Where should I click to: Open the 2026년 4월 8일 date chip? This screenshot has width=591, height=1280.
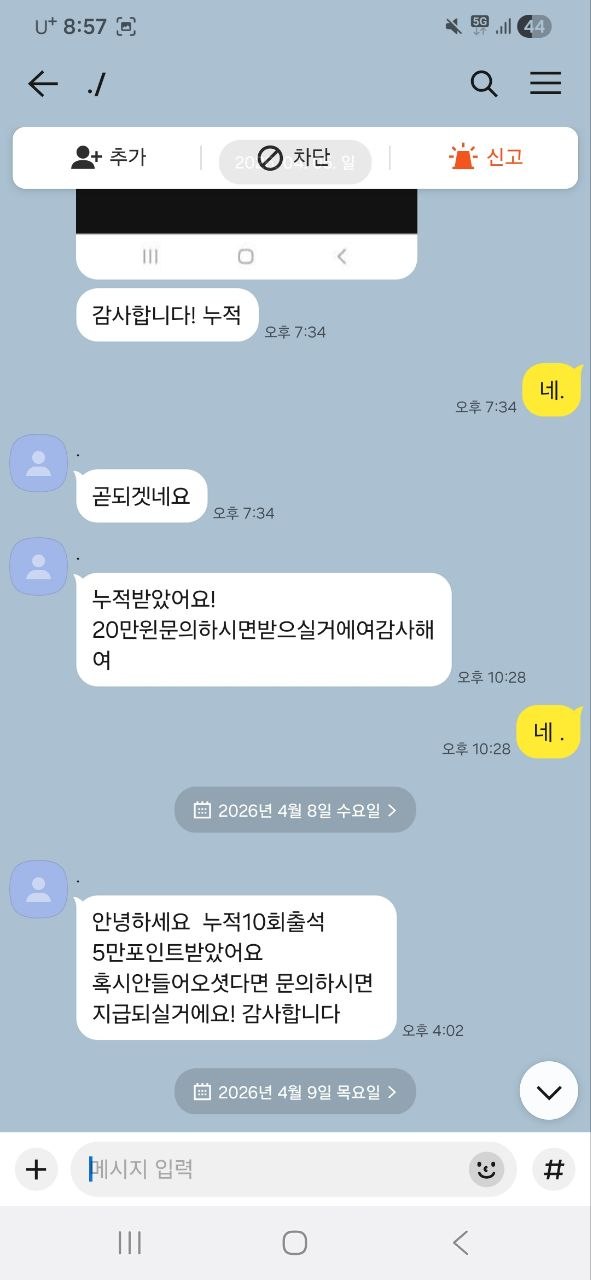tap(295, 811)
